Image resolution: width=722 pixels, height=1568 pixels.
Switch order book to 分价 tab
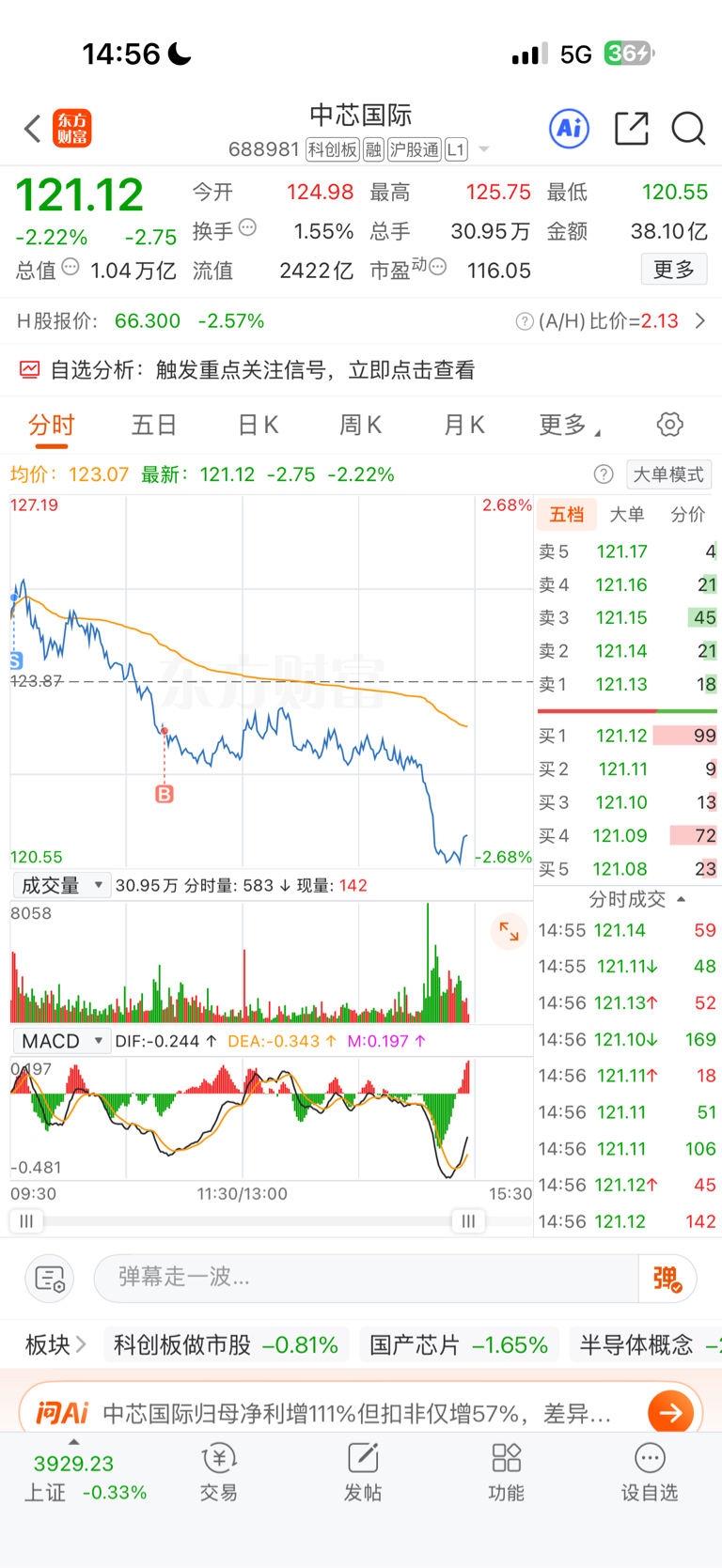[687, 514]
